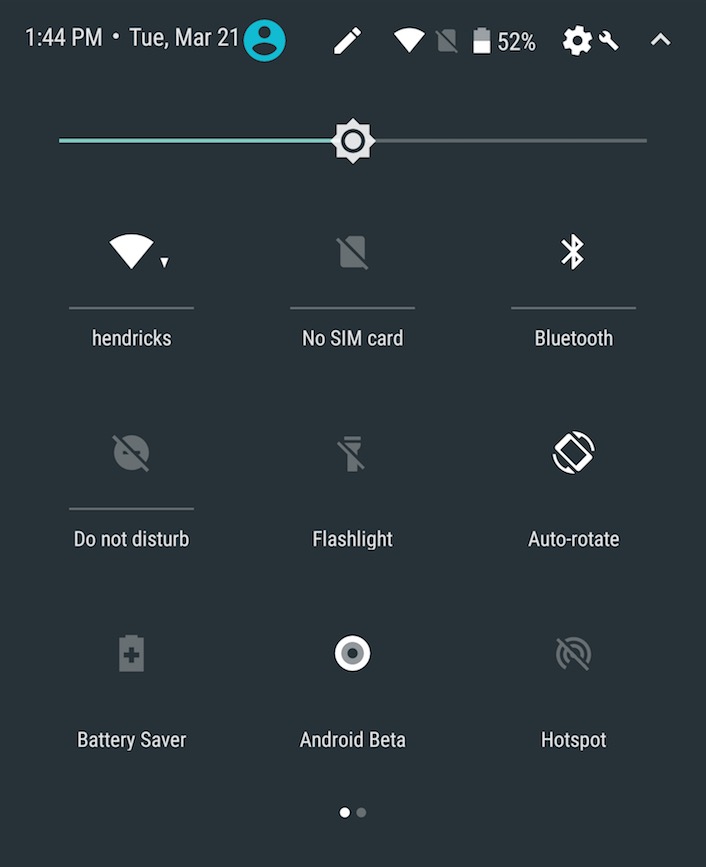Open the No SIM card tile
Screen dimensions: 706x867
pos(352,252)
